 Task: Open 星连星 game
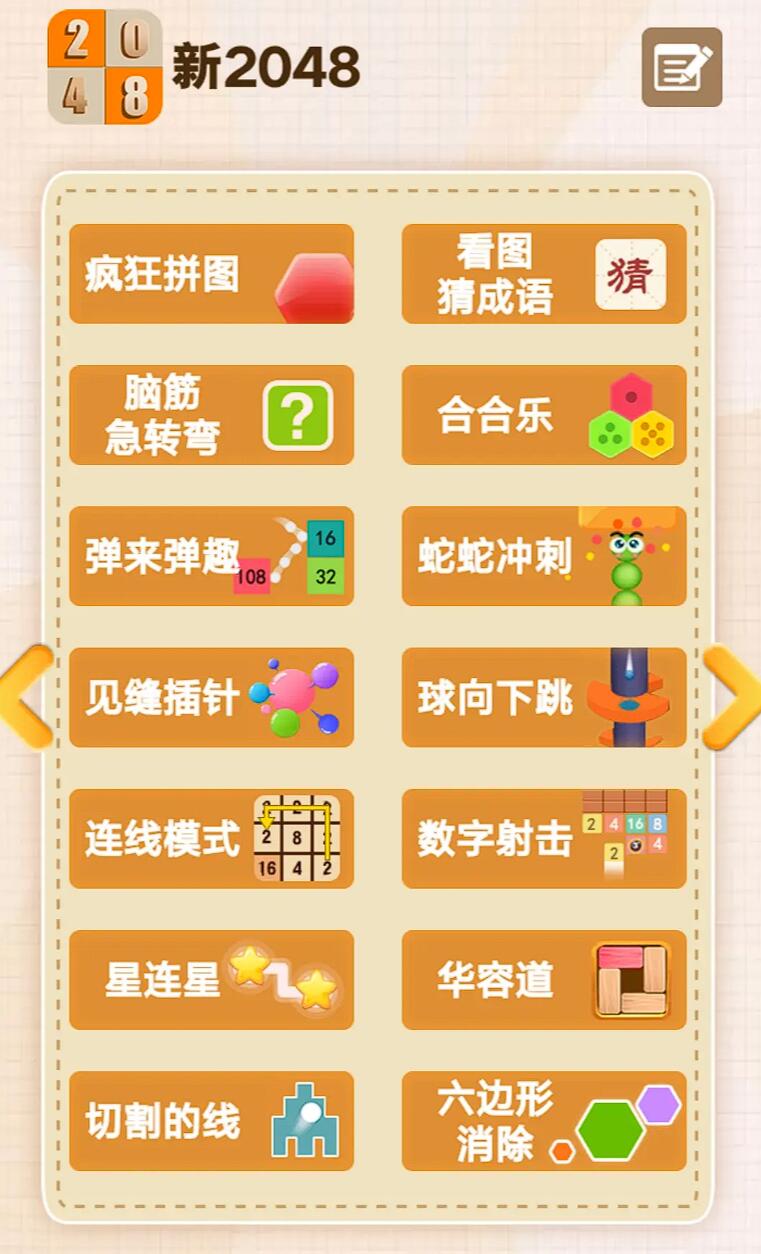211,980
